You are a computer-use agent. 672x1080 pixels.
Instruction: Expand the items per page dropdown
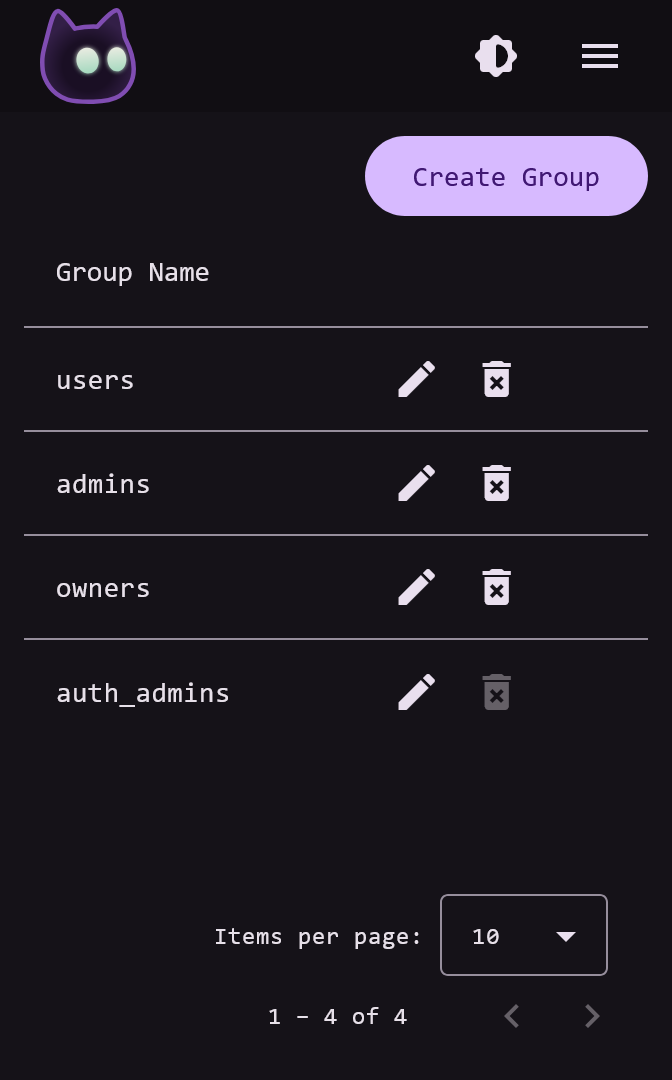pos(524,935)
